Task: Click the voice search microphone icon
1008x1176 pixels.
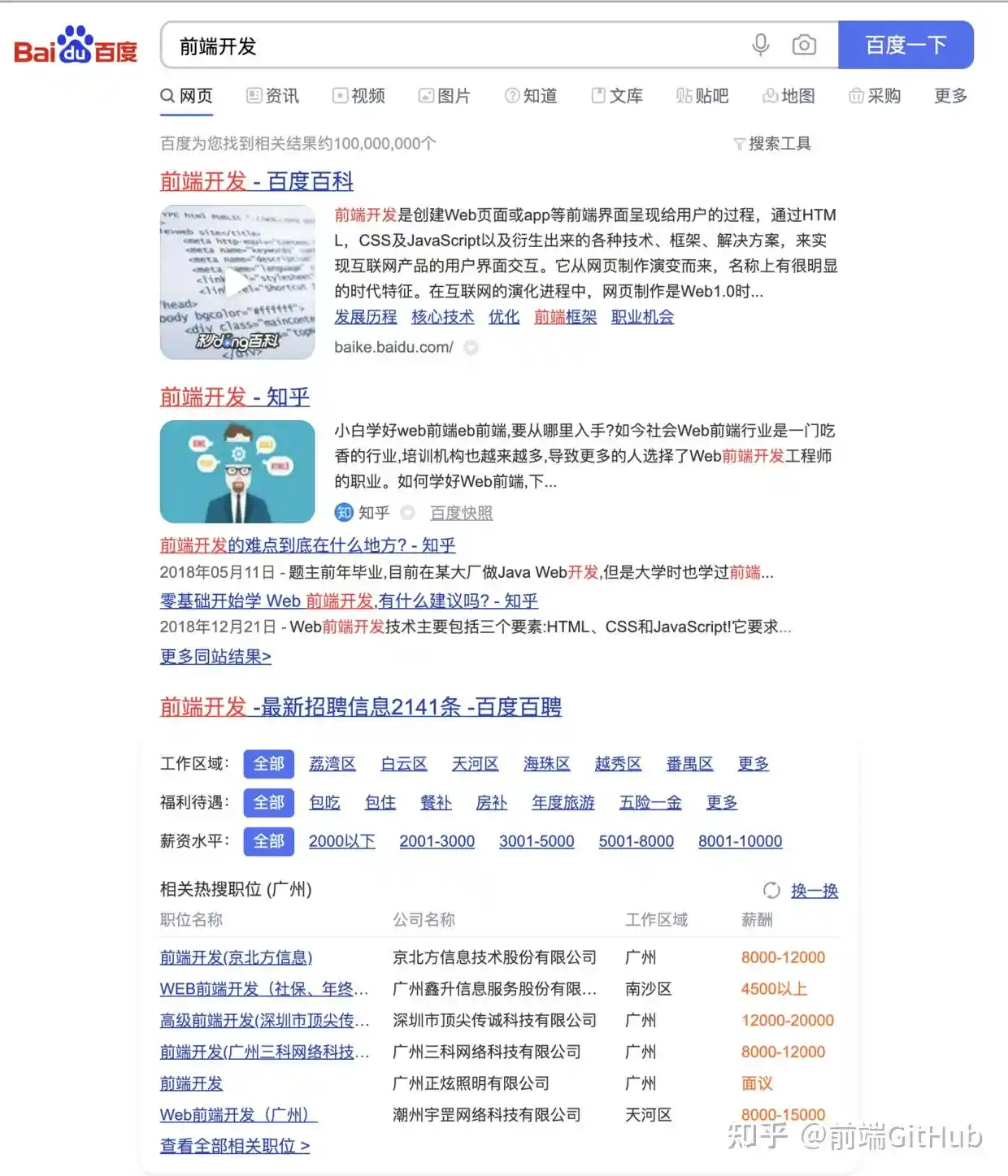Action: click(x=761, y=46)
